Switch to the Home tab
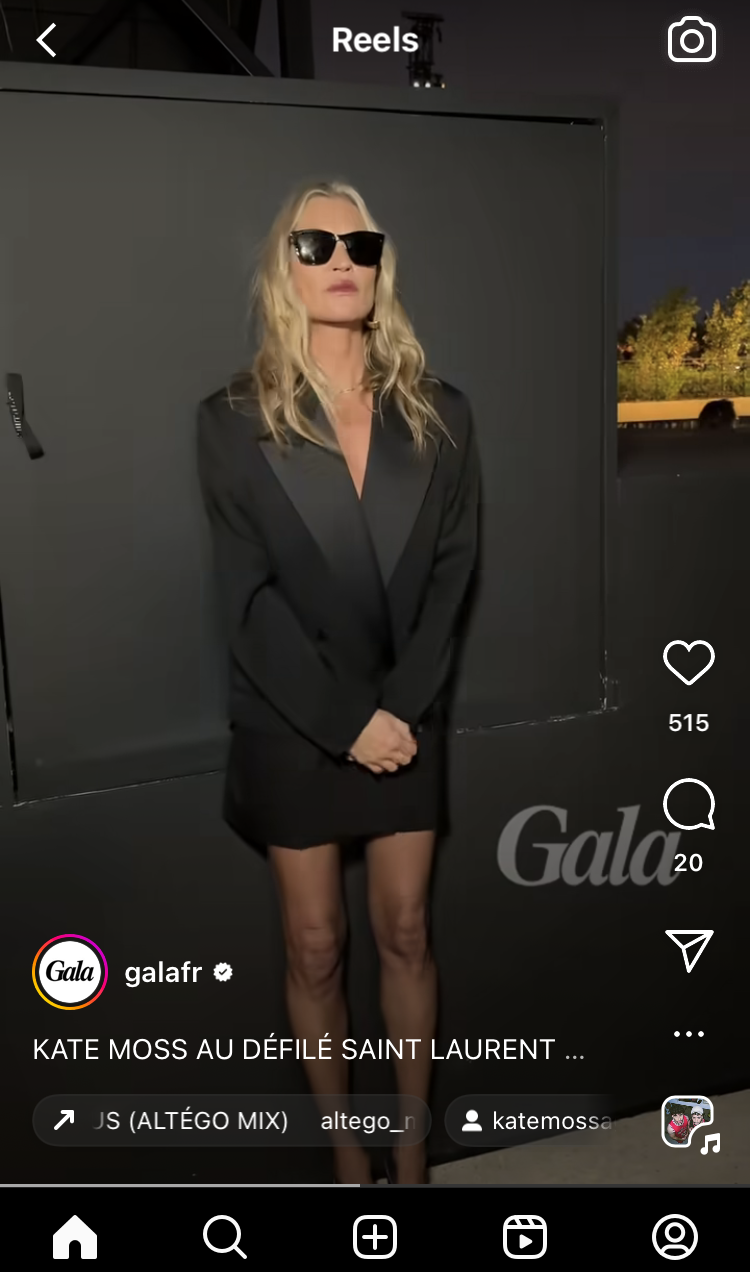The width and height of the screenshot is (750, 1272). click(x=75, y=1237)
